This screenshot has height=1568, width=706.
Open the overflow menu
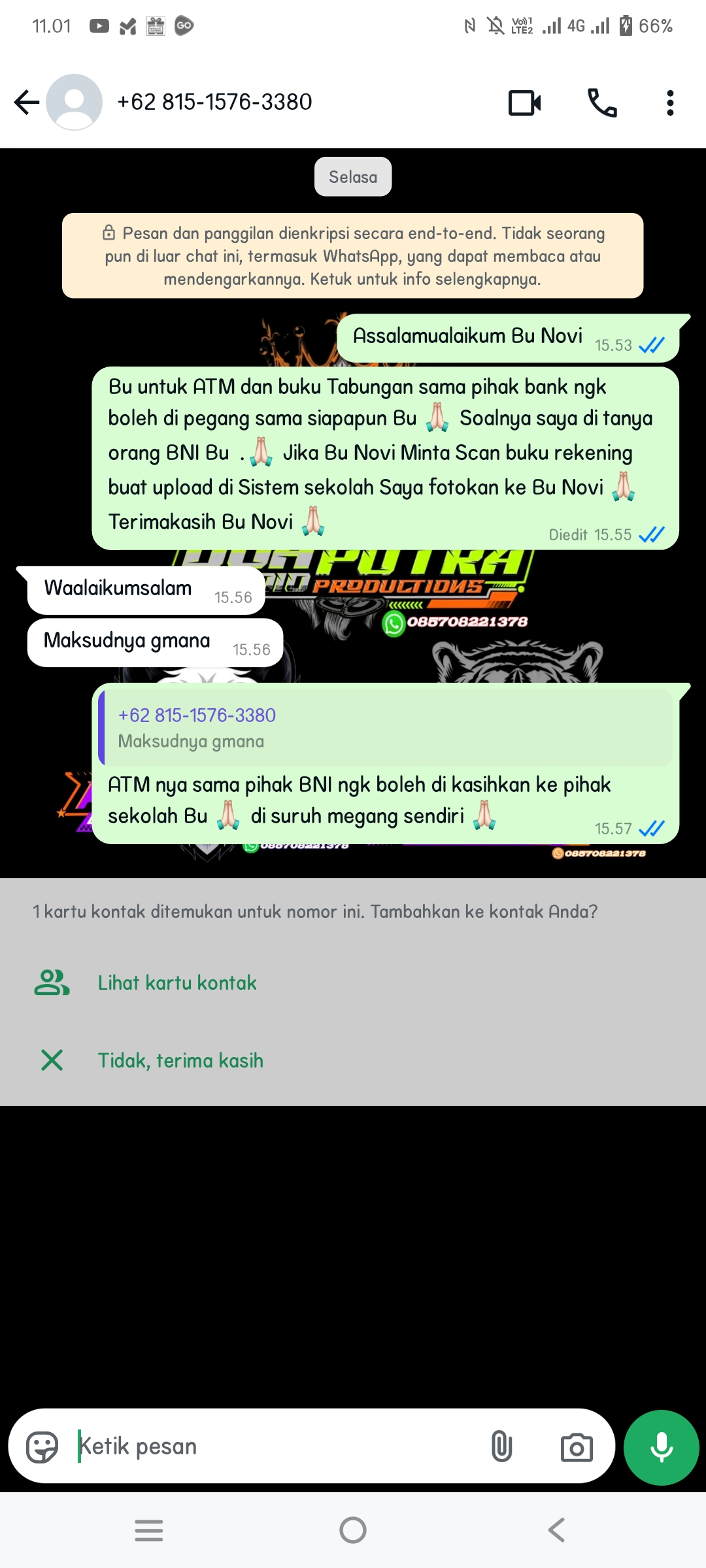(670, 103)
